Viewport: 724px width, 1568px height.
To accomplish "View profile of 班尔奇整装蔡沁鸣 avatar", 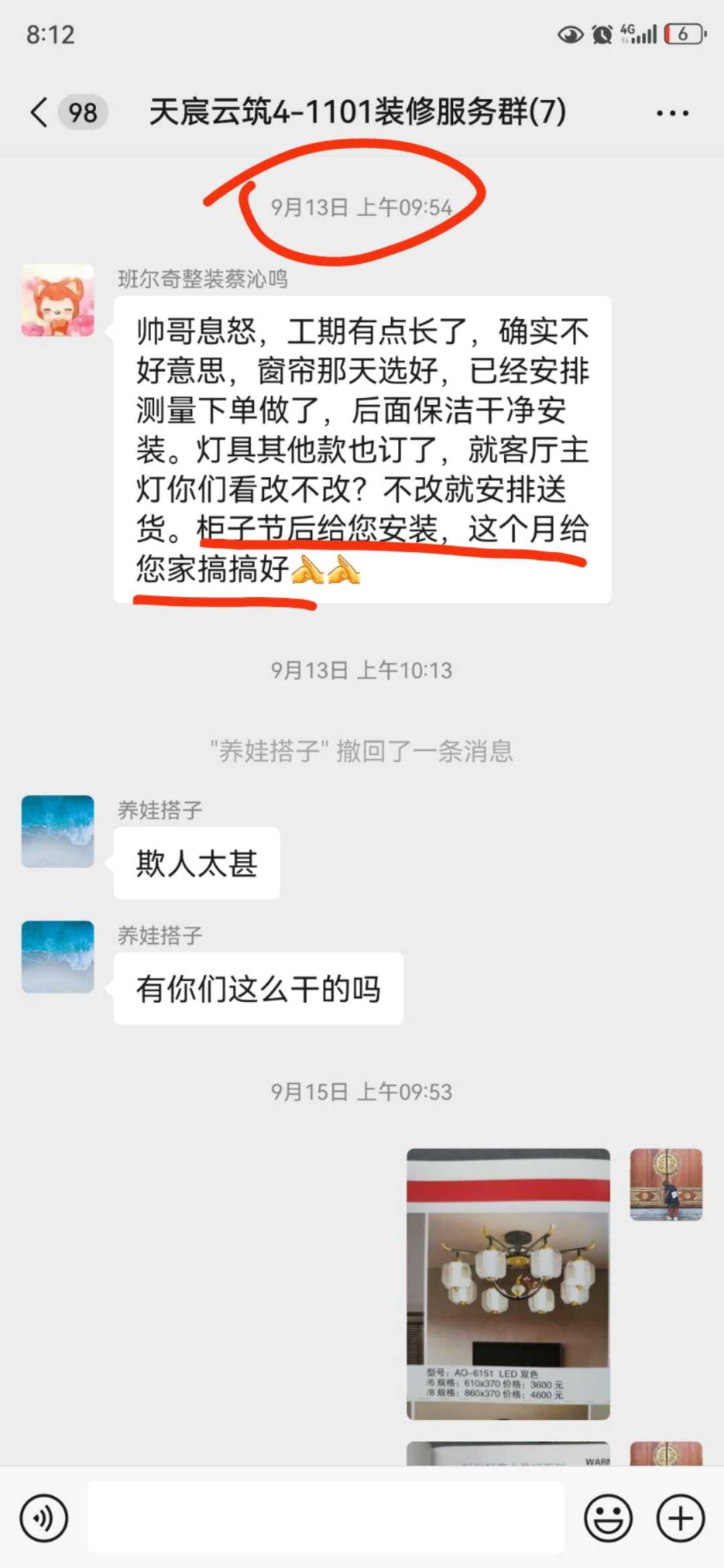I will point(58,300).
